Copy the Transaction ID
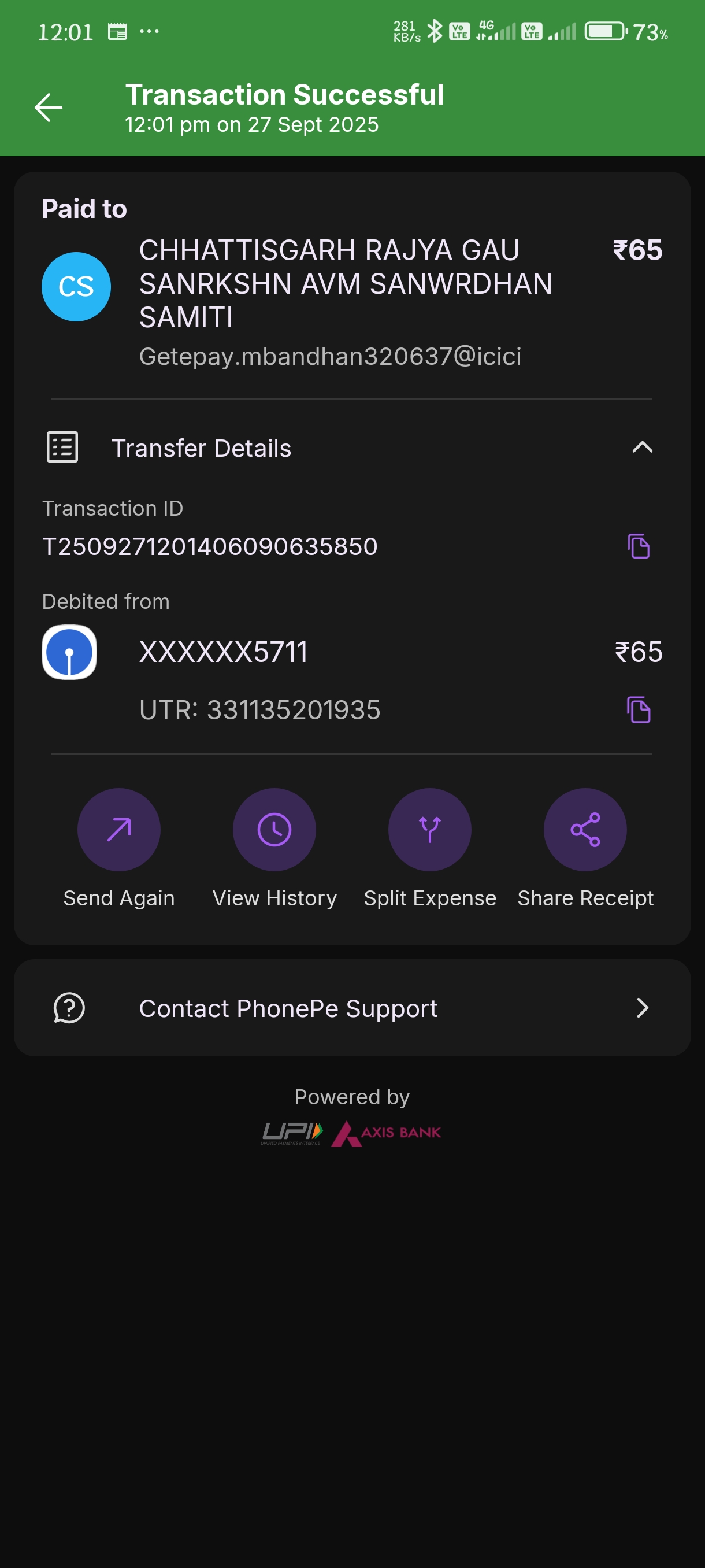 point(638,546)
